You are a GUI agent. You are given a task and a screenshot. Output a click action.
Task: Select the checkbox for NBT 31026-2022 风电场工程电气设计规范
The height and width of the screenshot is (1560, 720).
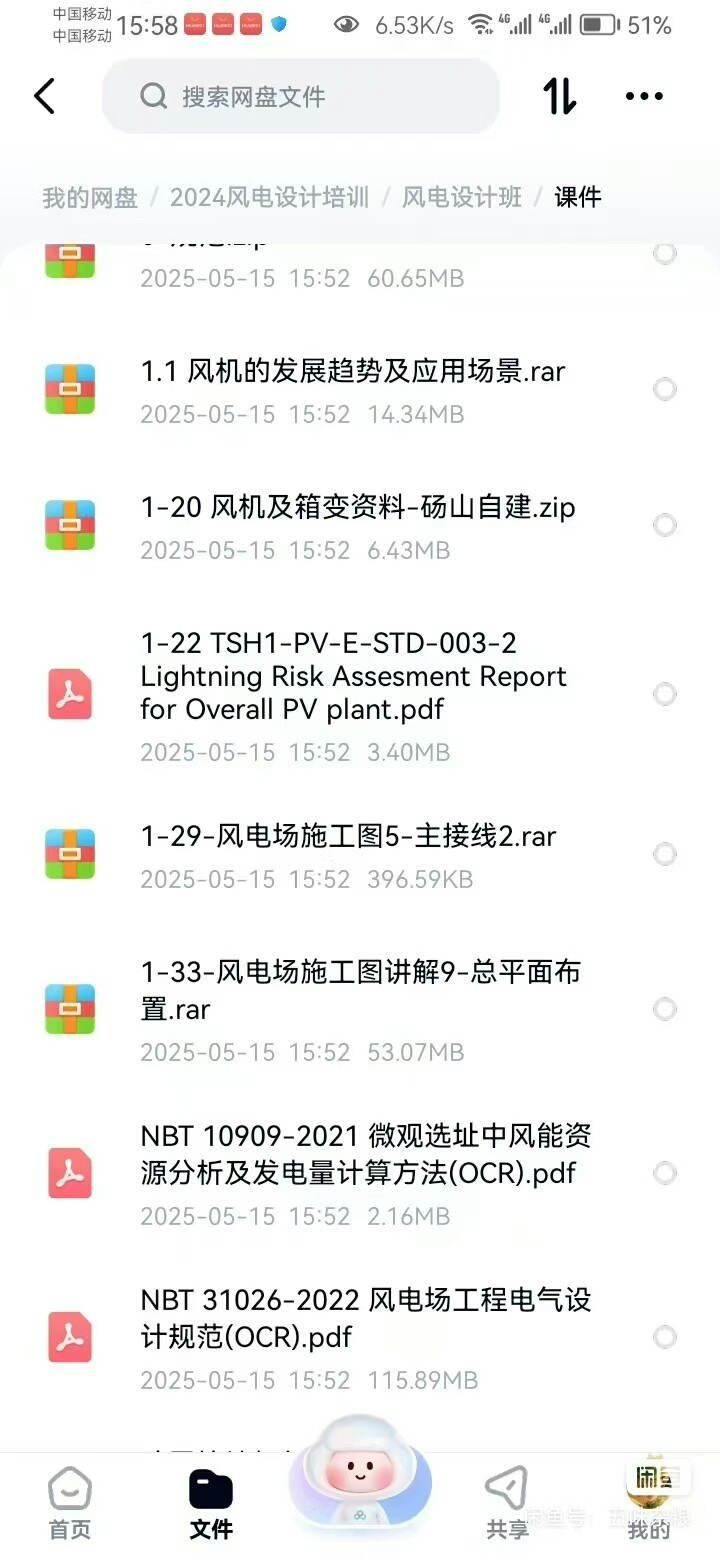665,1337
